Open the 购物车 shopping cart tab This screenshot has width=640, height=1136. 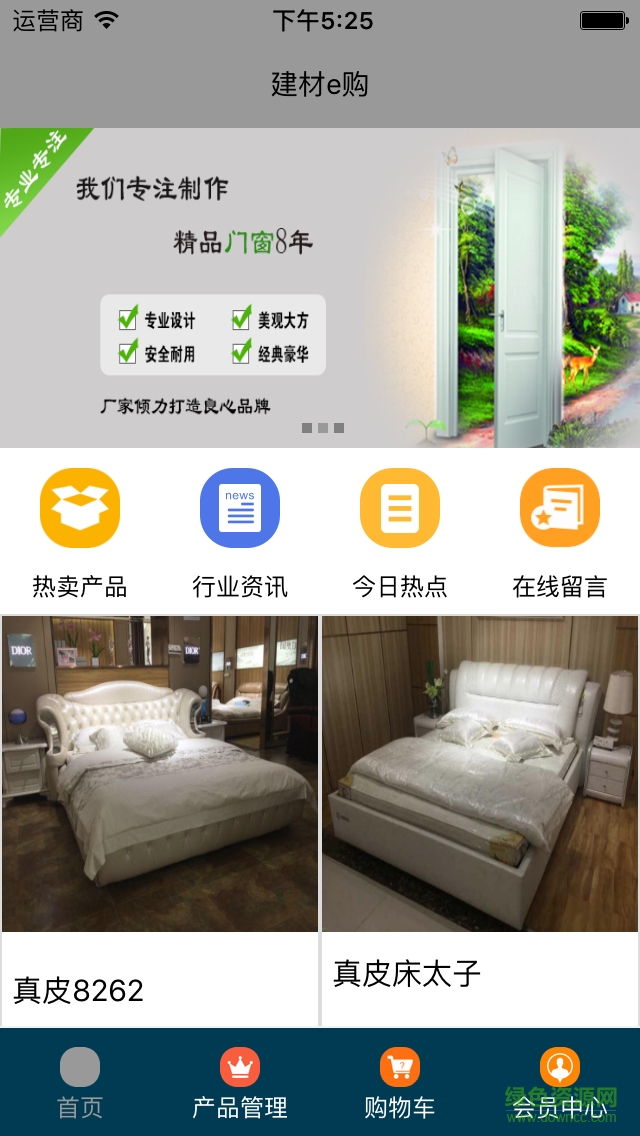pos(400,1083)
